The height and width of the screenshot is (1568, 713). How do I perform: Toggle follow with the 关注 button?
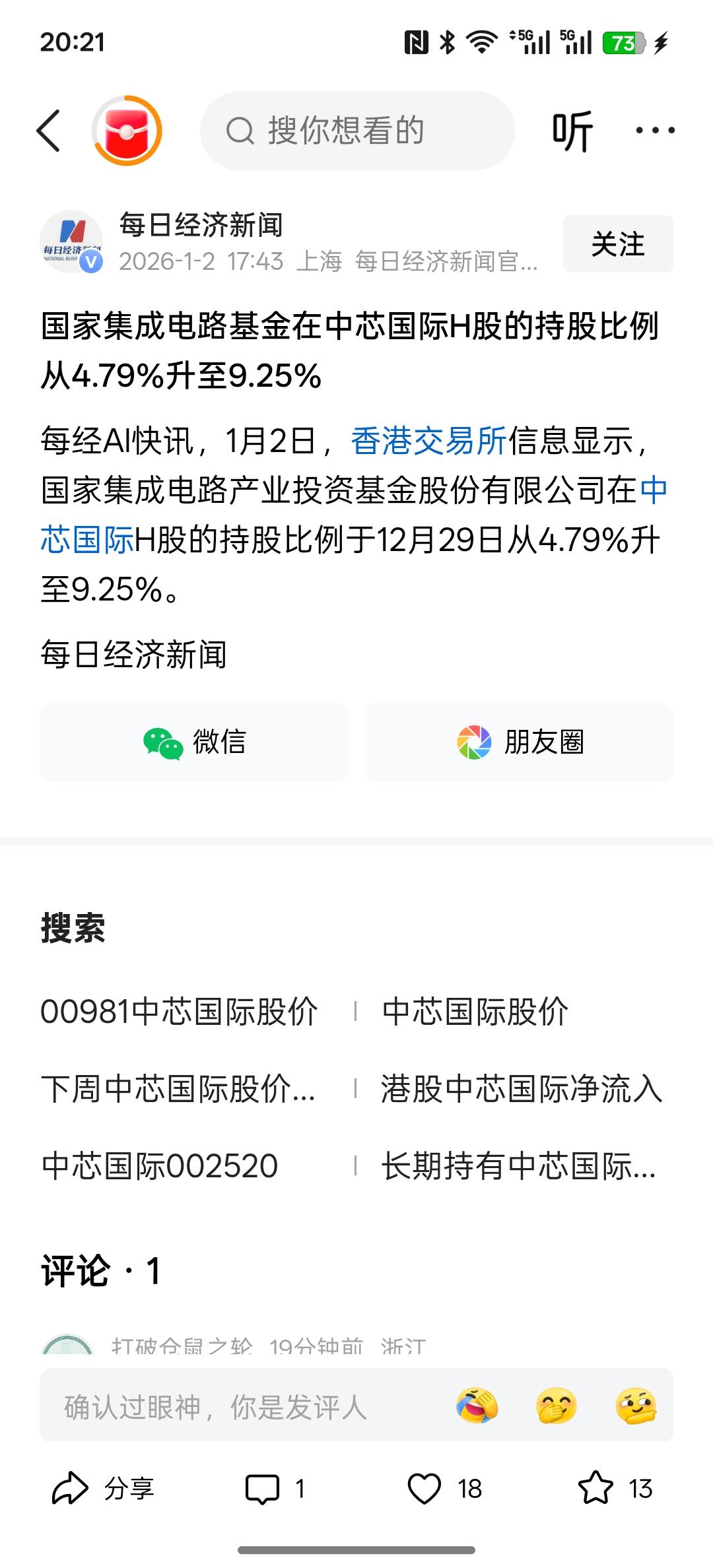[x=617, y=244]
